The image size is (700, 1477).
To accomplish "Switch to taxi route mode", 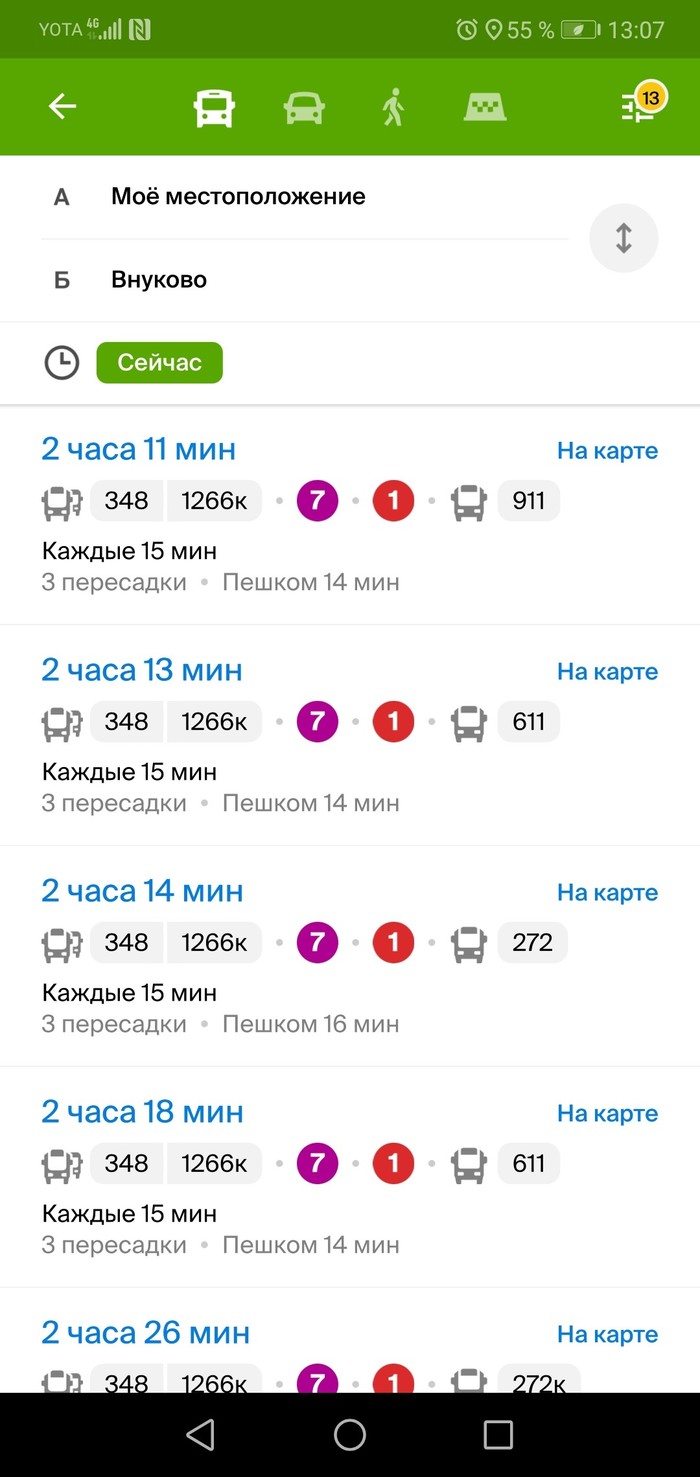I will tap(485, 107).
